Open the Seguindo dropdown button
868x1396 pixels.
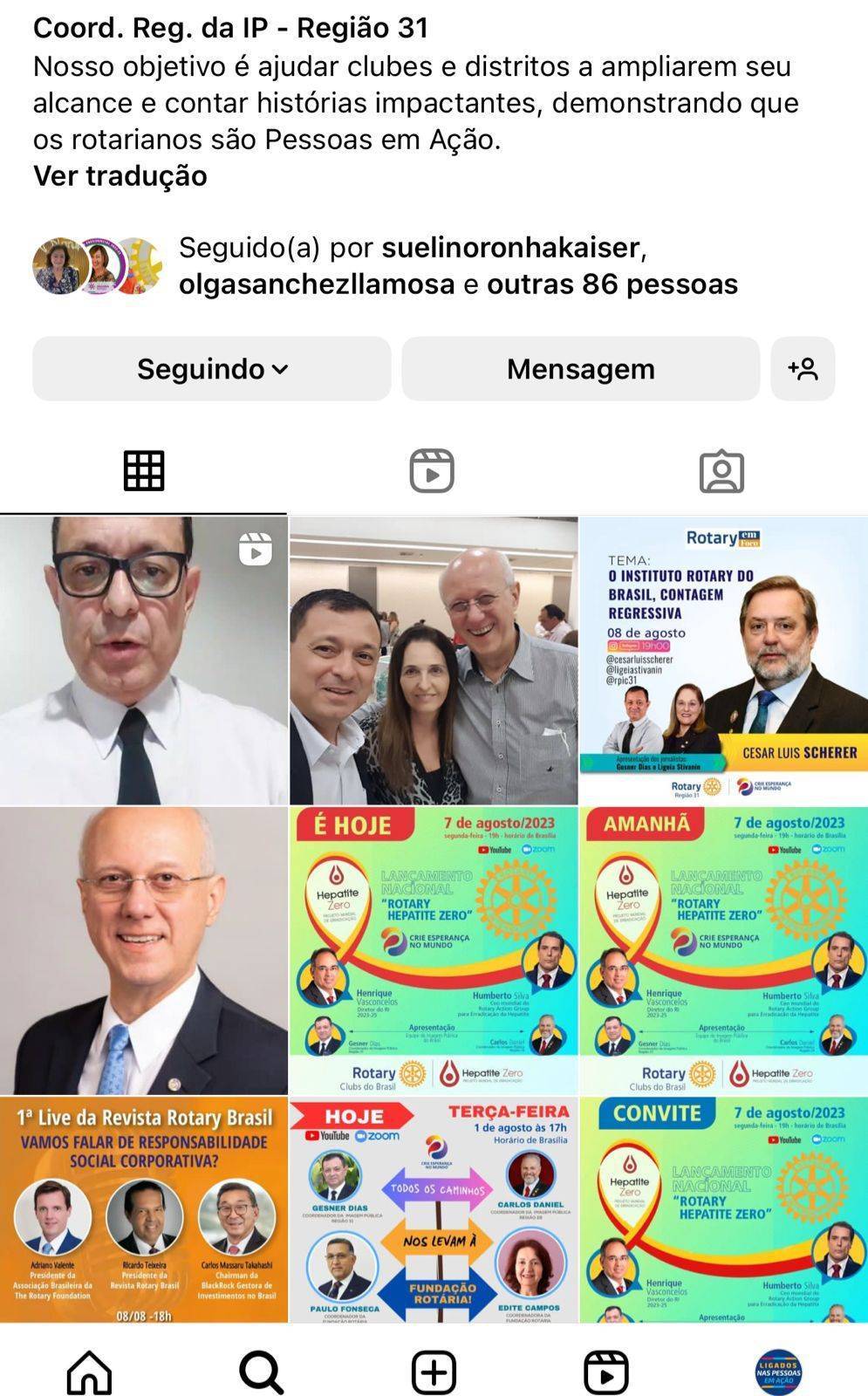point(211,369)
